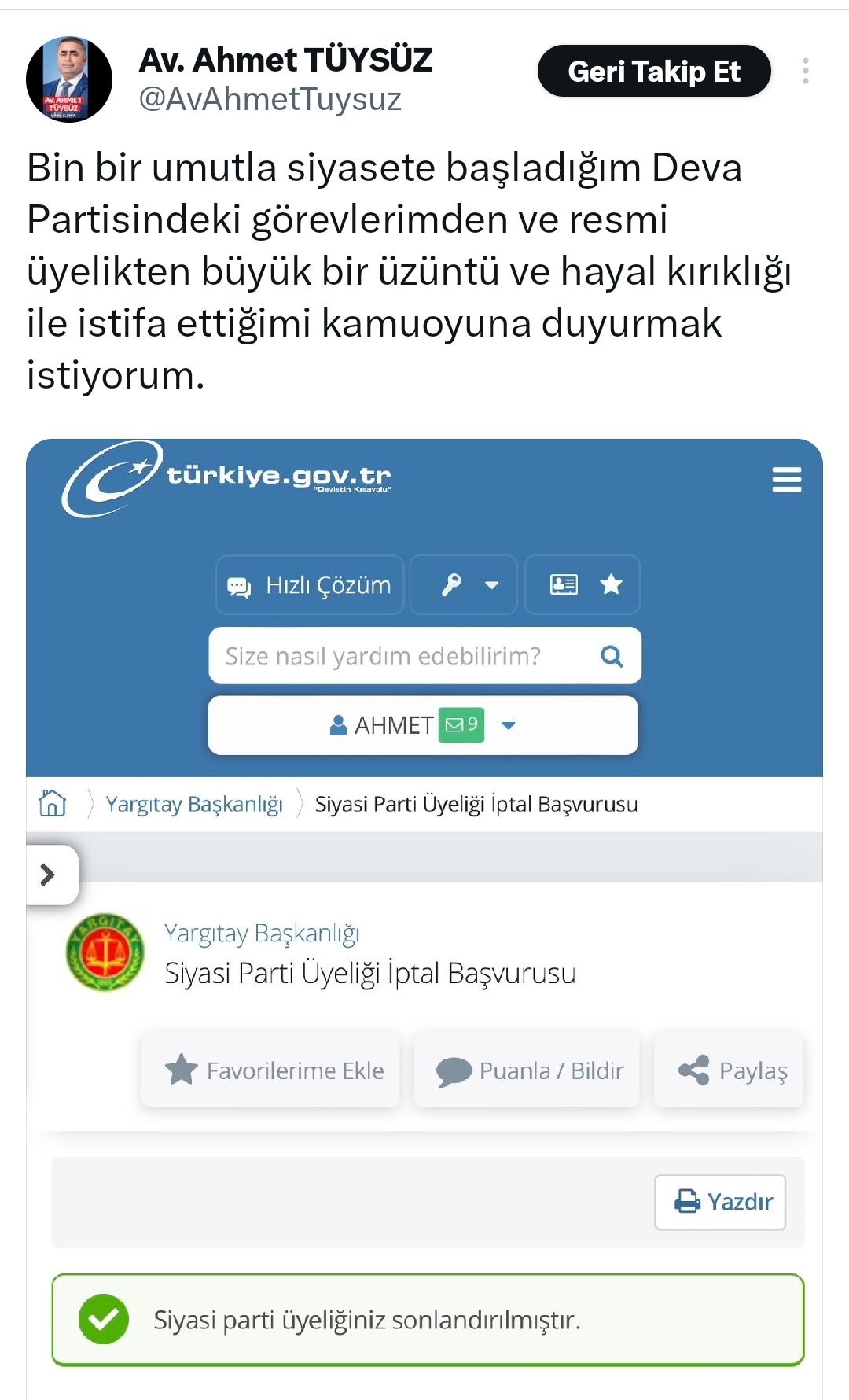Open Av. Ahmet TÜYSÜZ's profile picture
This screenshot has height=1400, width=849.
[69, 79]
